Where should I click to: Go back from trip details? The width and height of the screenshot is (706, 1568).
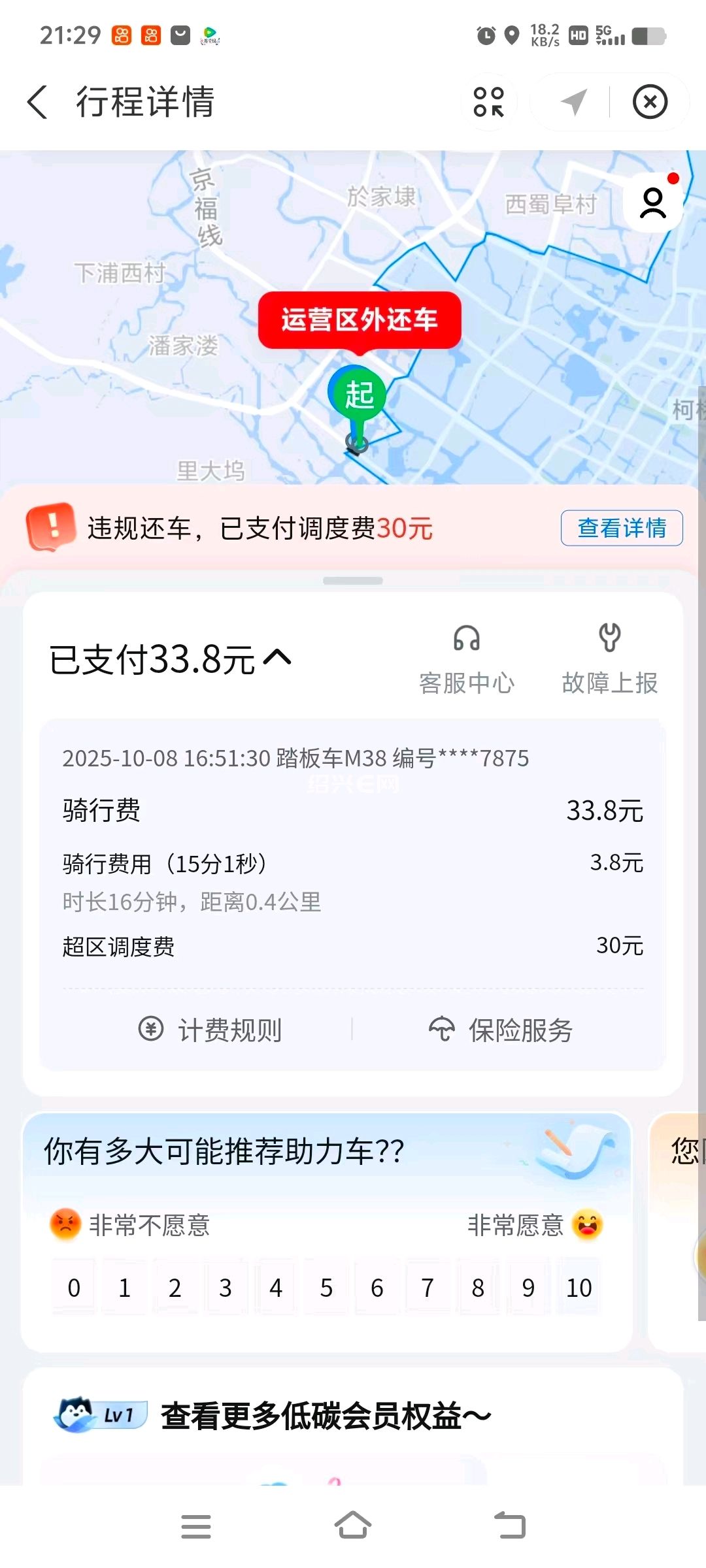(x=37, y=102)
